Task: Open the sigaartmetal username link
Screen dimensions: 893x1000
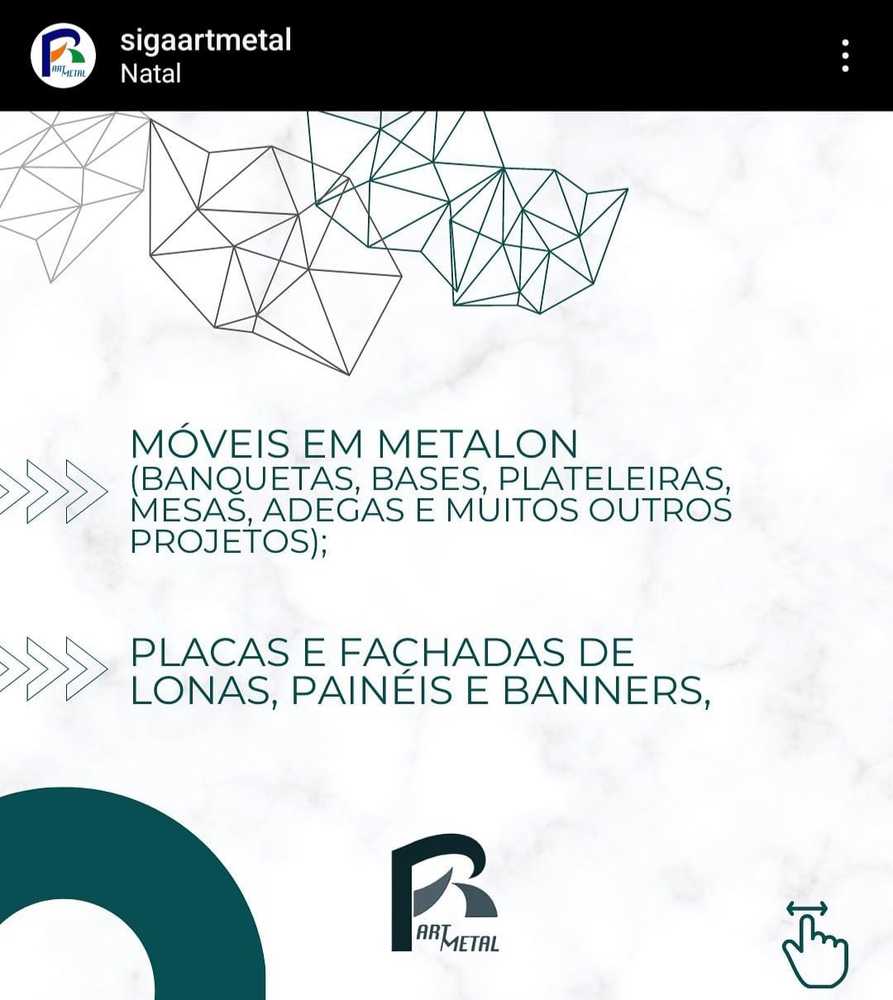Action: point(205,40)
